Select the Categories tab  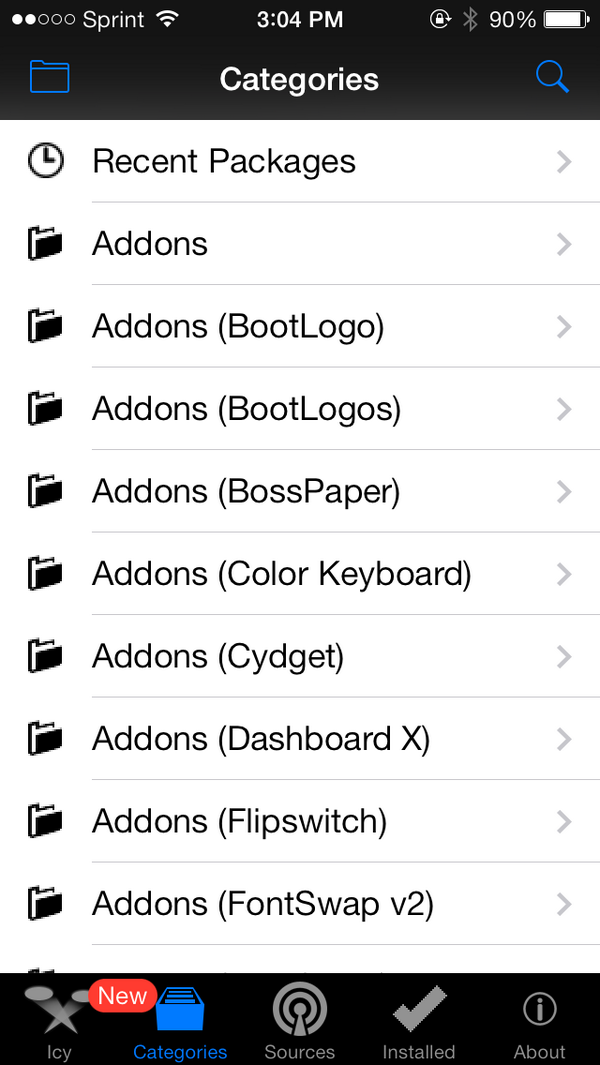pos(180,1019)
